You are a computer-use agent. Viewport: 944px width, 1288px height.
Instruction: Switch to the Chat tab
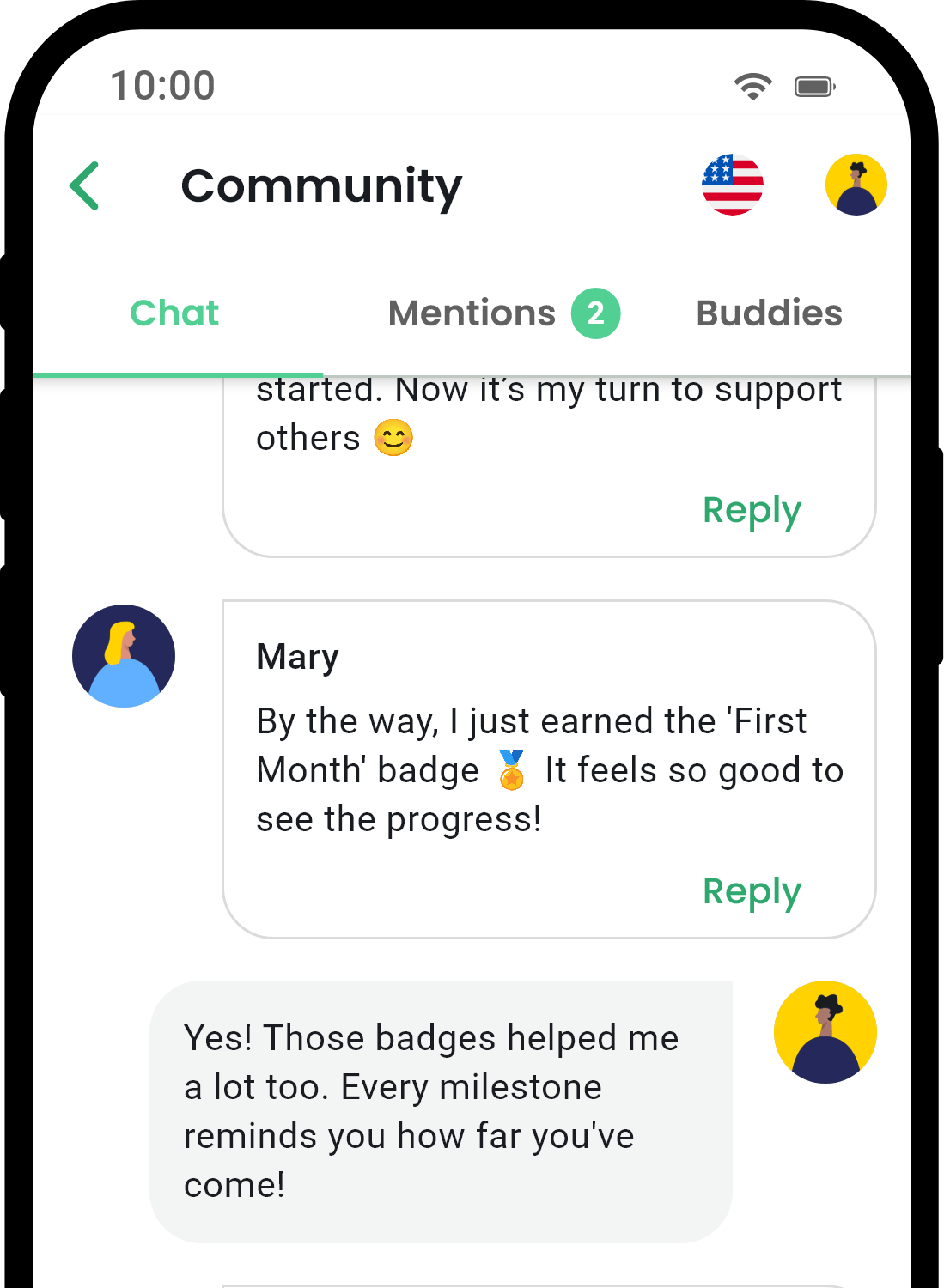pos(174,313)
